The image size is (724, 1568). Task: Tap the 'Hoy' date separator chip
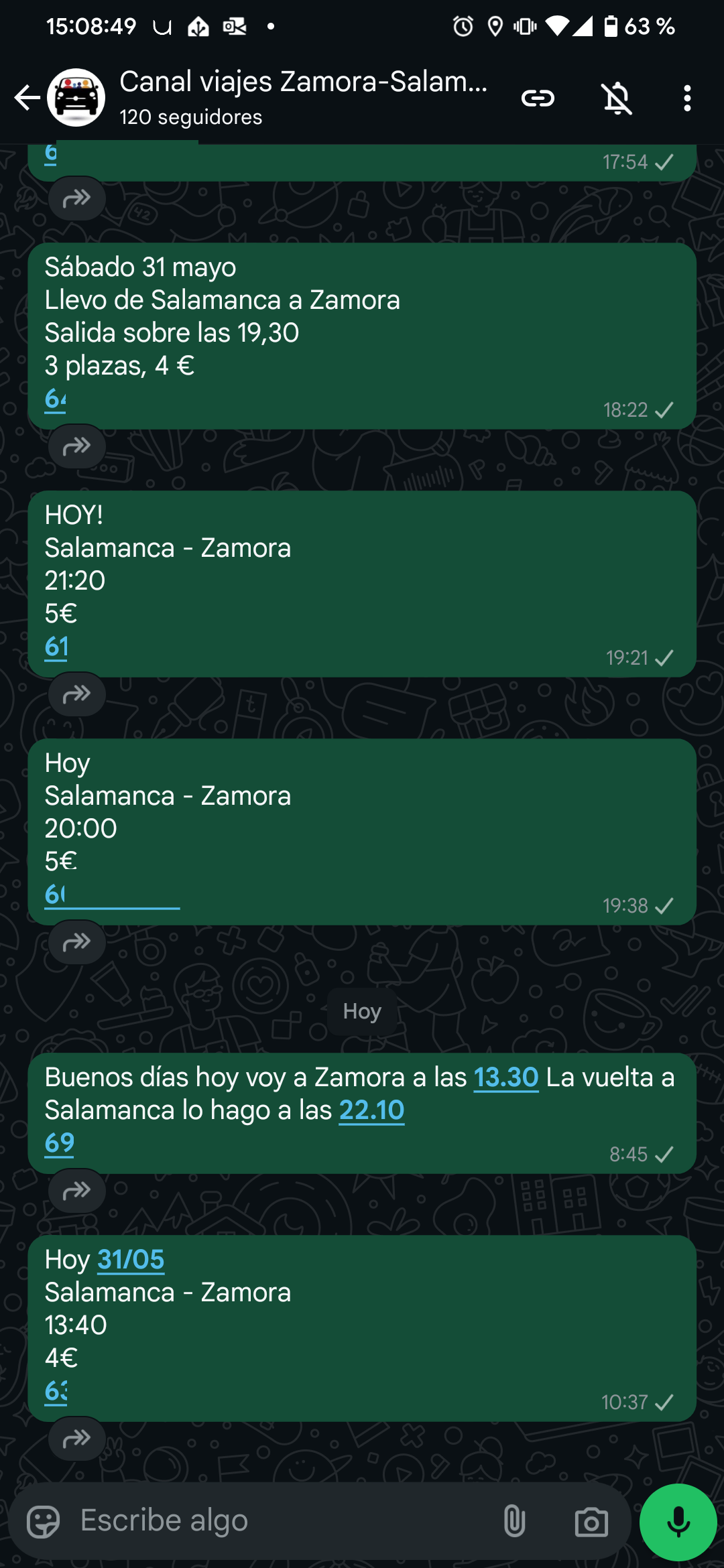[361, 1010]
